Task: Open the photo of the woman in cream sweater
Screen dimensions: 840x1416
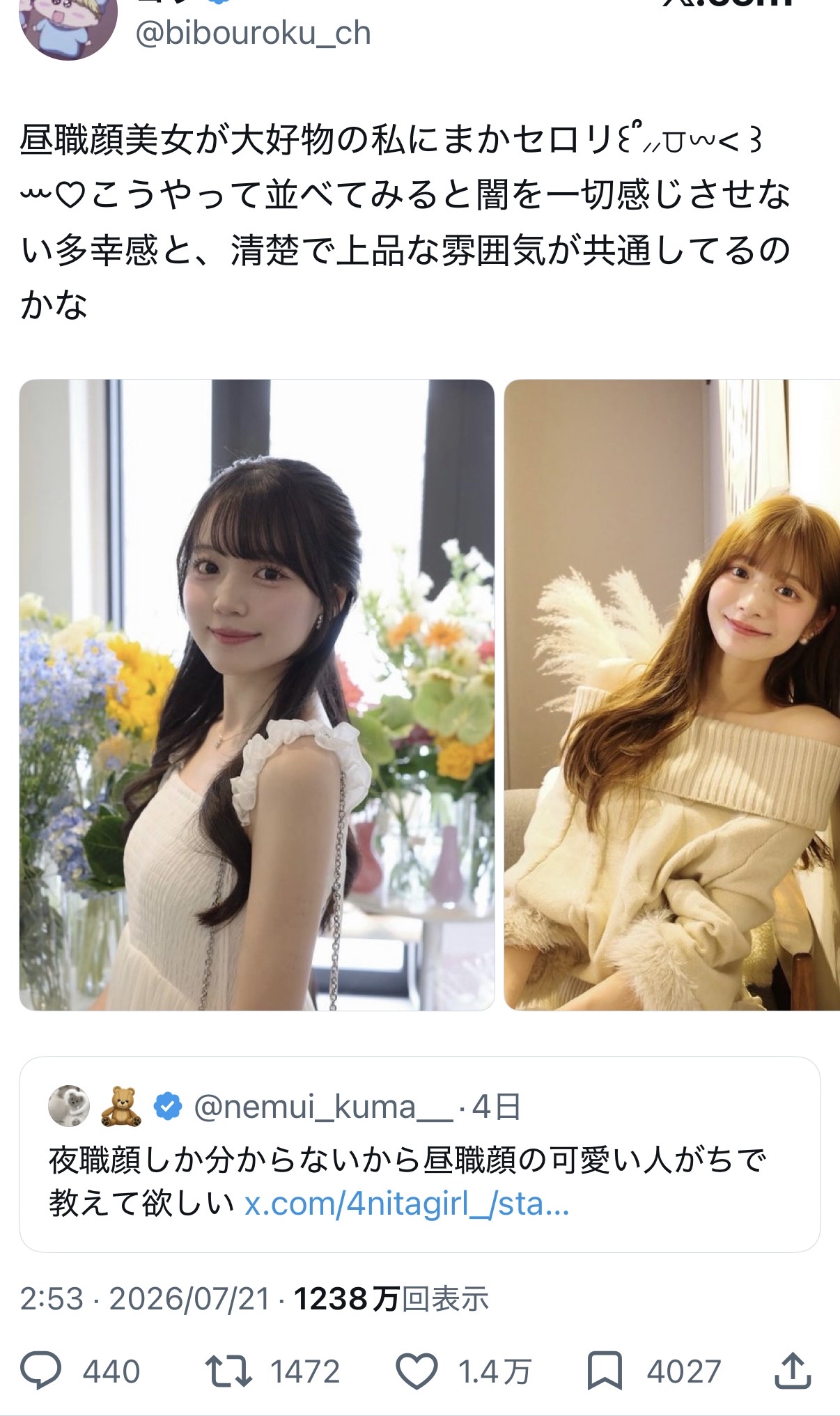Action: point(672,694)
